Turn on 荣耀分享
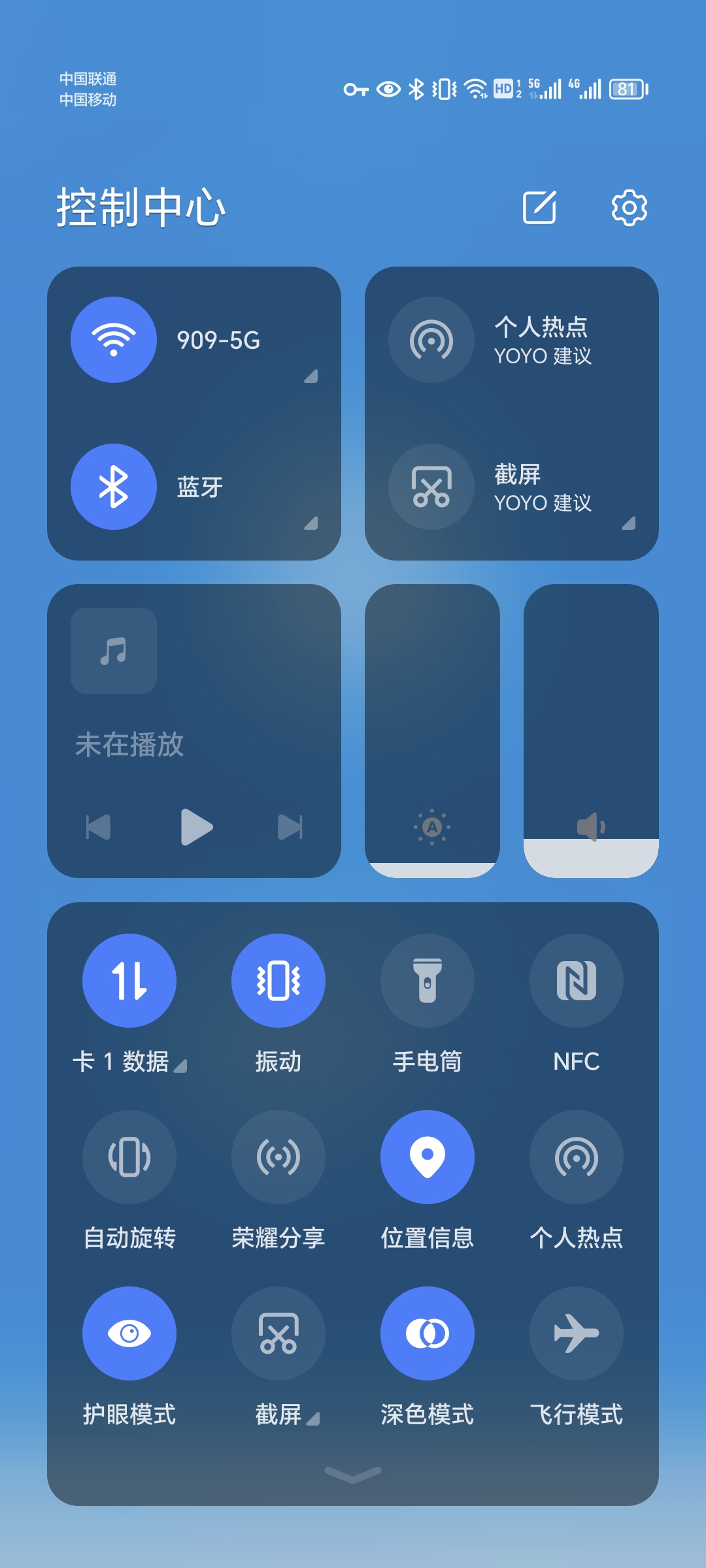The image size is (706, 1568). [x=278, y=1157]
